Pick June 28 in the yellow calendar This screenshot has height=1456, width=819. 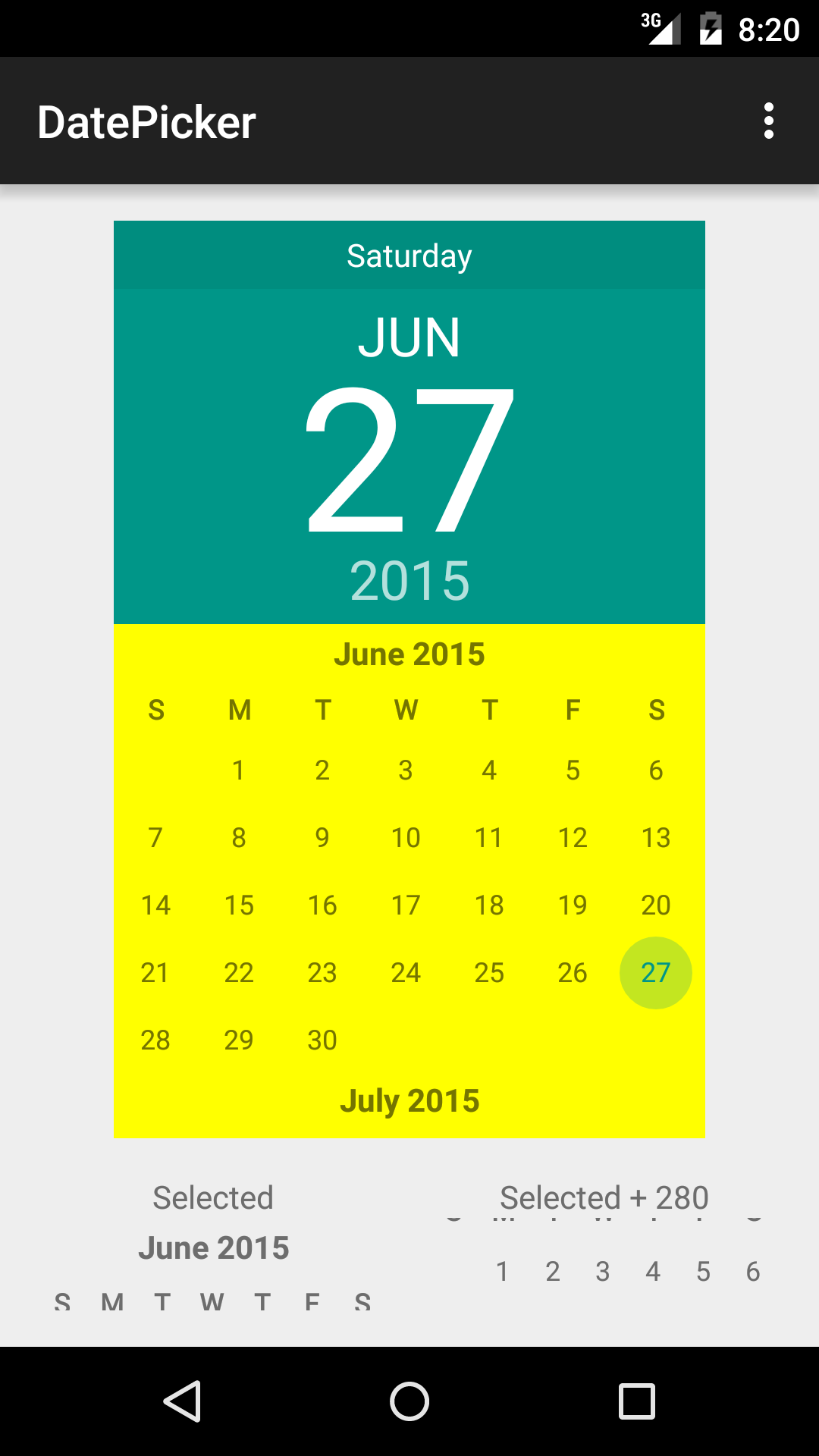coord(155,1040)
